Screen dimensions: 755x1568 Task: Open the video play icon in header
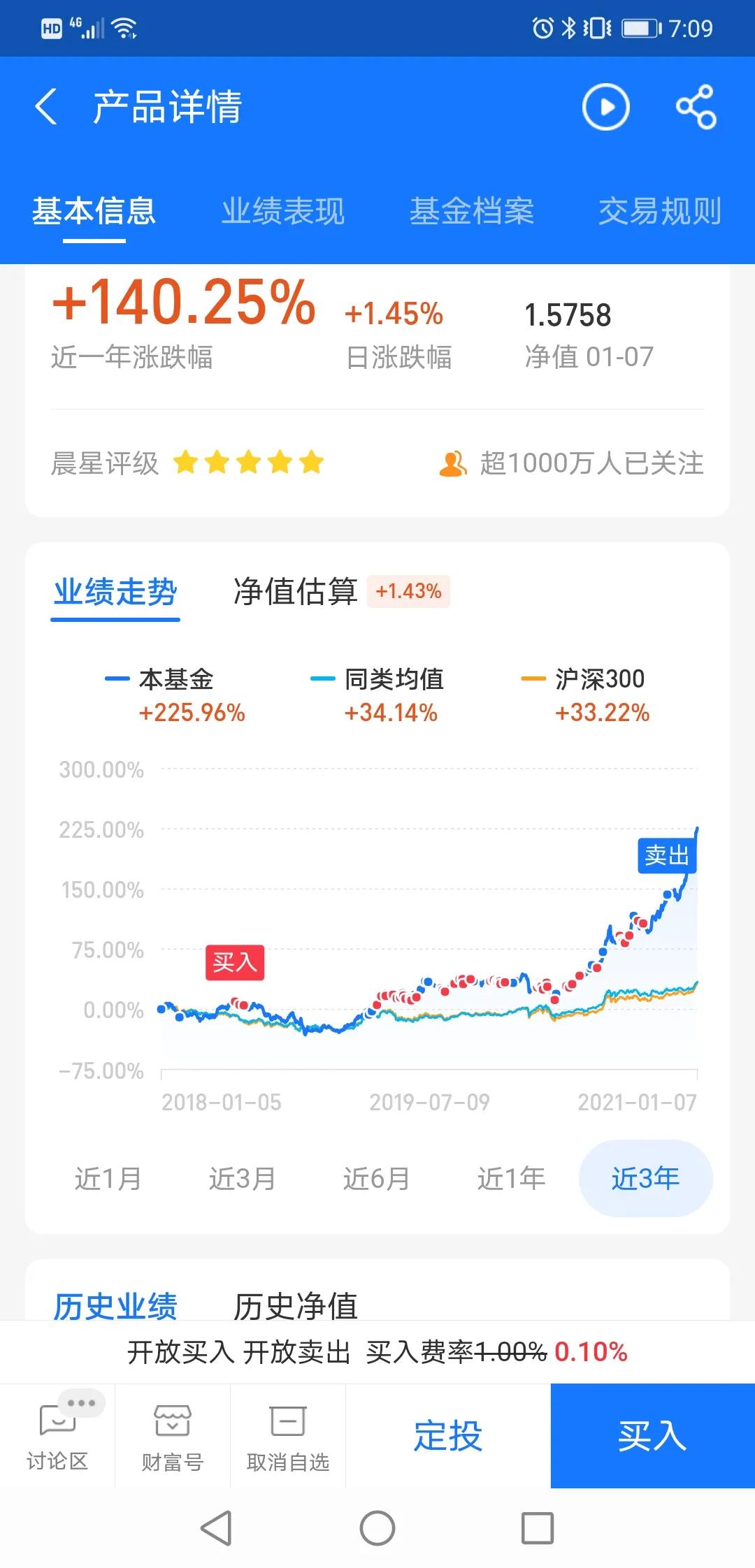coord(605,107)
